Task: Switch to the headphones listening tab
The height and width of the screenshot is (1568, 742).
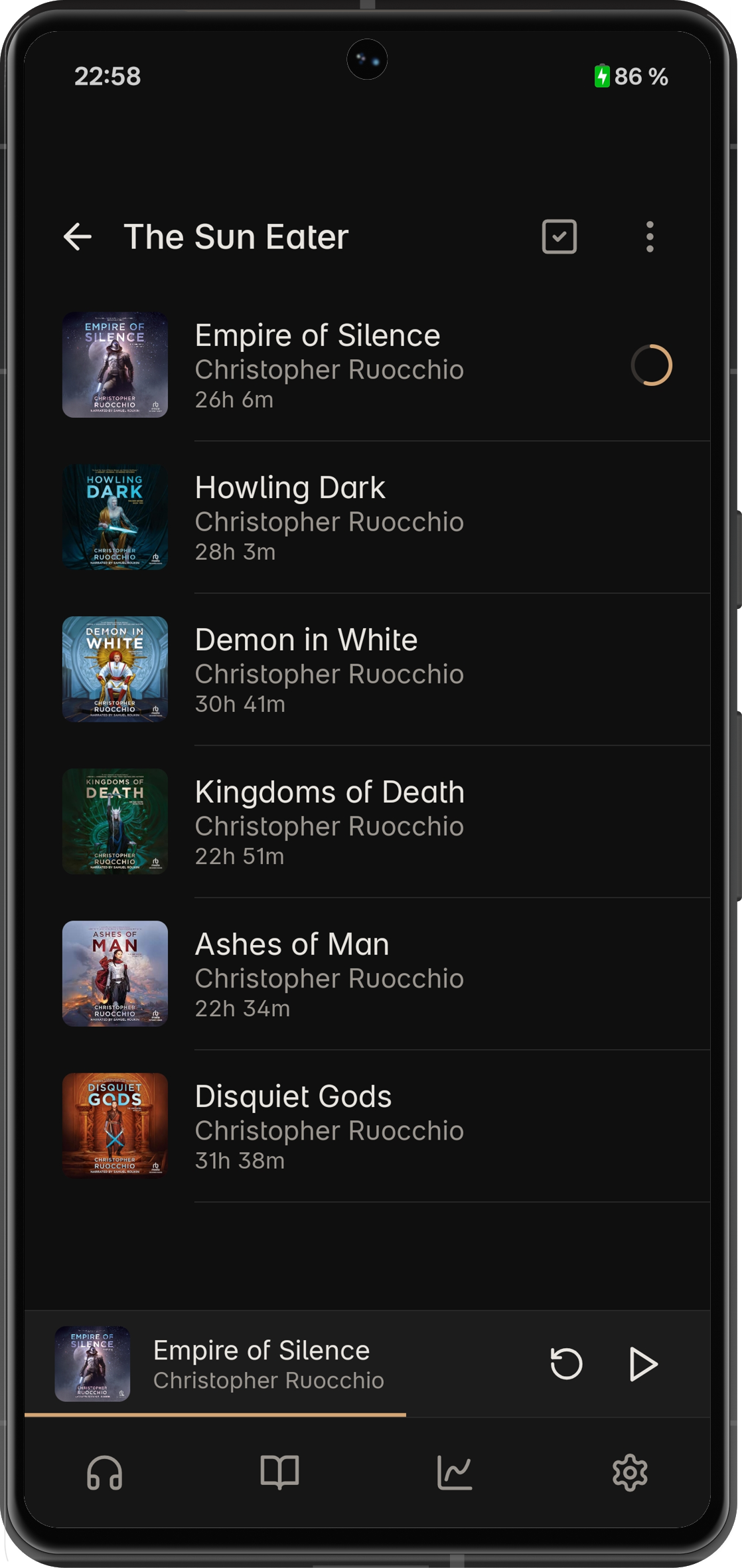Action: pos(105,1472)
